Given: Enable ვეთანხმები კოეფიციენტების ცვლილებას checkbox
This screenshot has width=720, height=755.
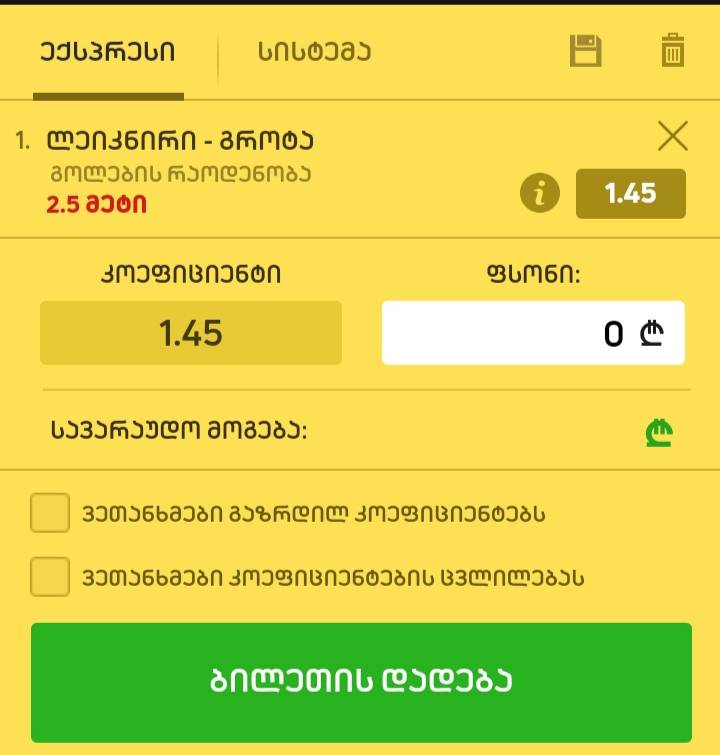Looking at the screenshot, I should point(50,576).
